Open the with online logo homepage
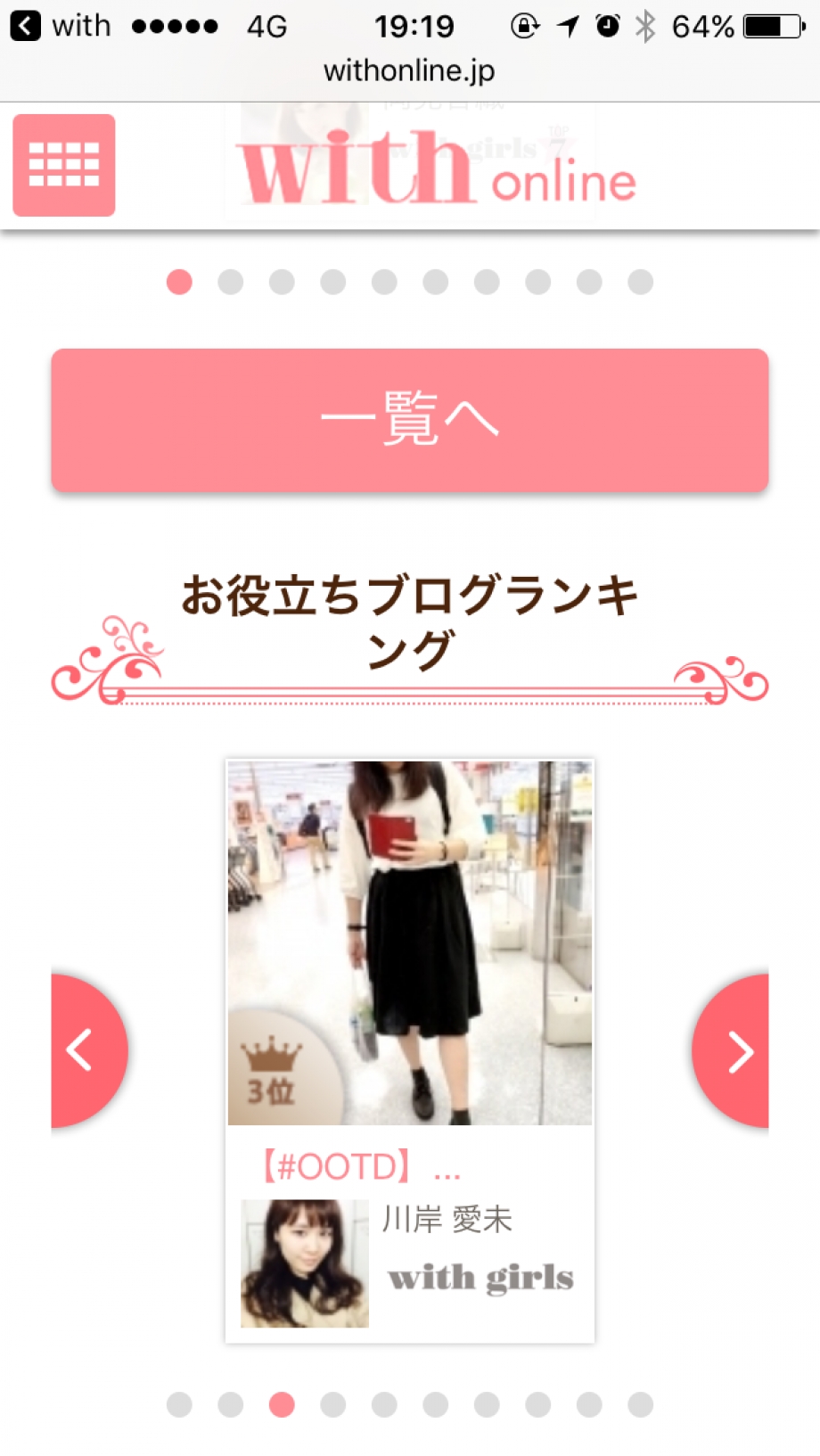 (437, 169)
